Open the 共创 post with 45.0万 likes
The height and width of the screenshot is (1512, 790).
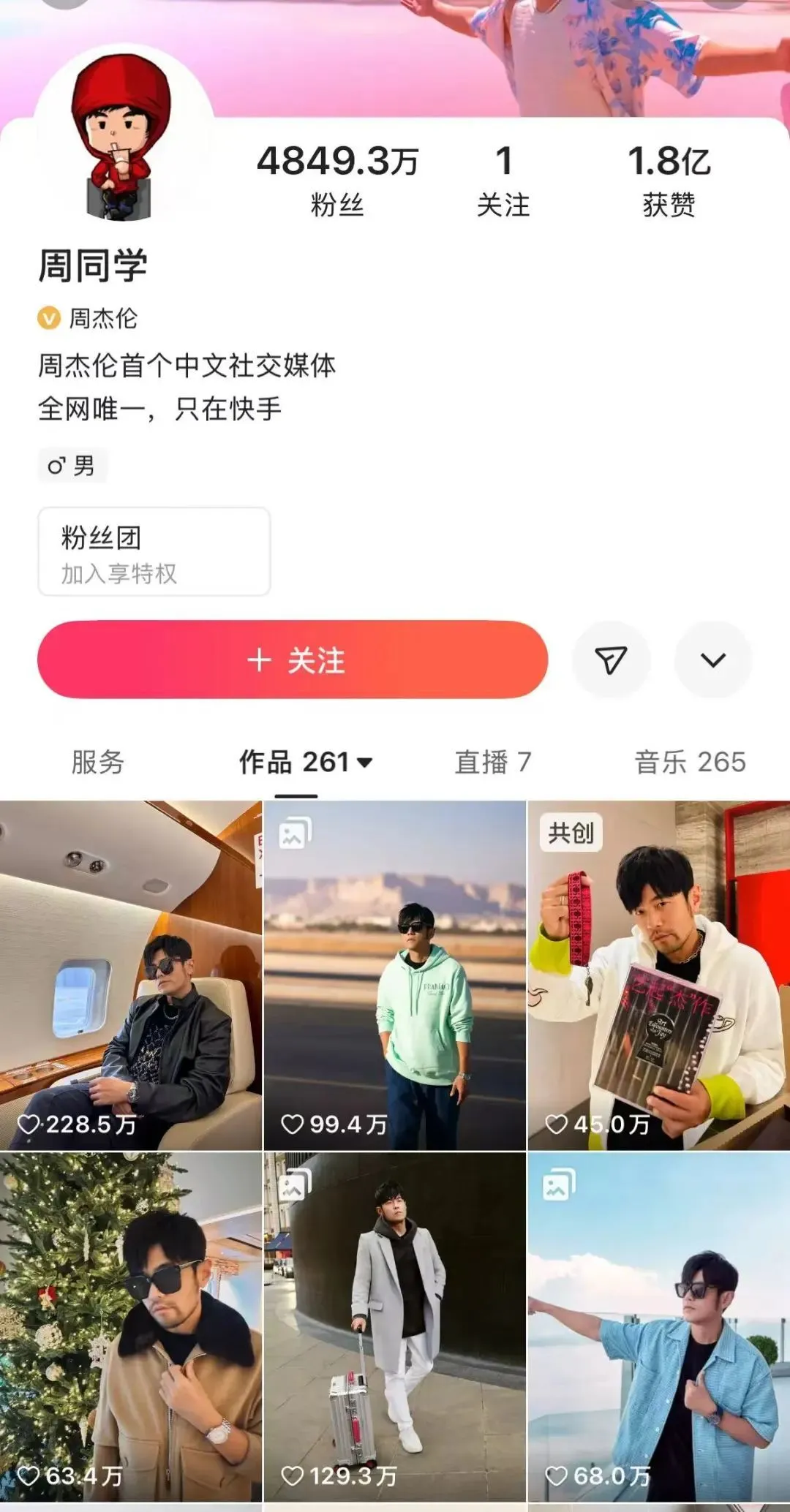658,975
